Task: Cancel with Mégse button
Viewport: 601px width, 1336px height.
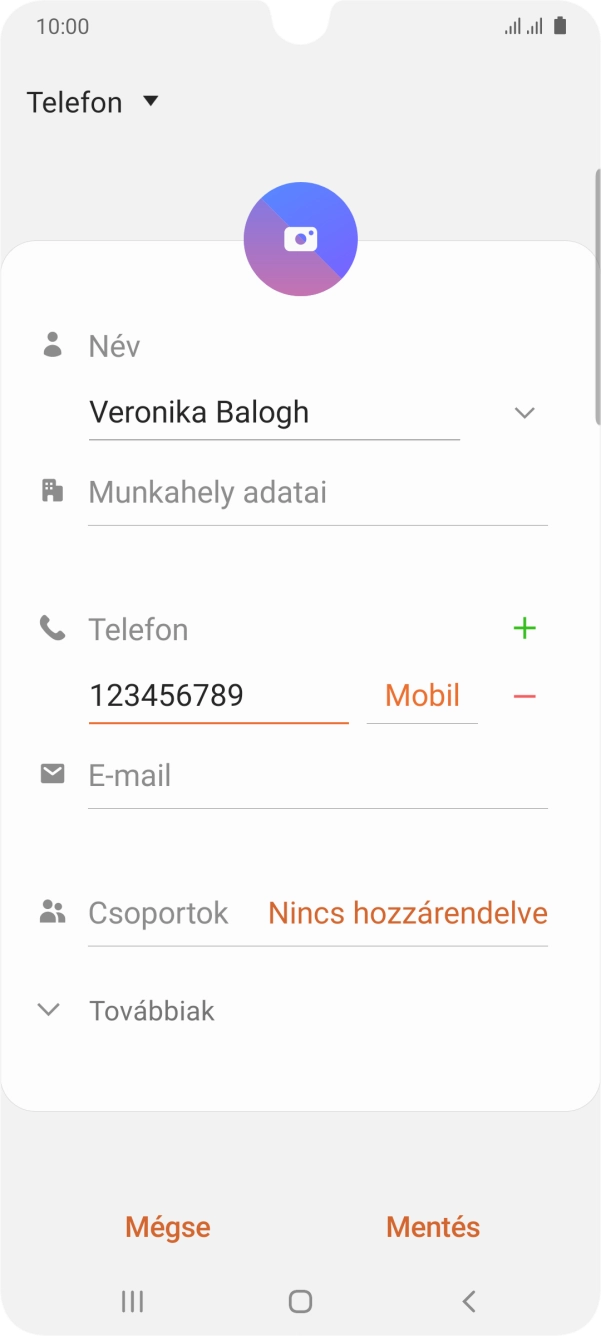Action: point(168,1227)
